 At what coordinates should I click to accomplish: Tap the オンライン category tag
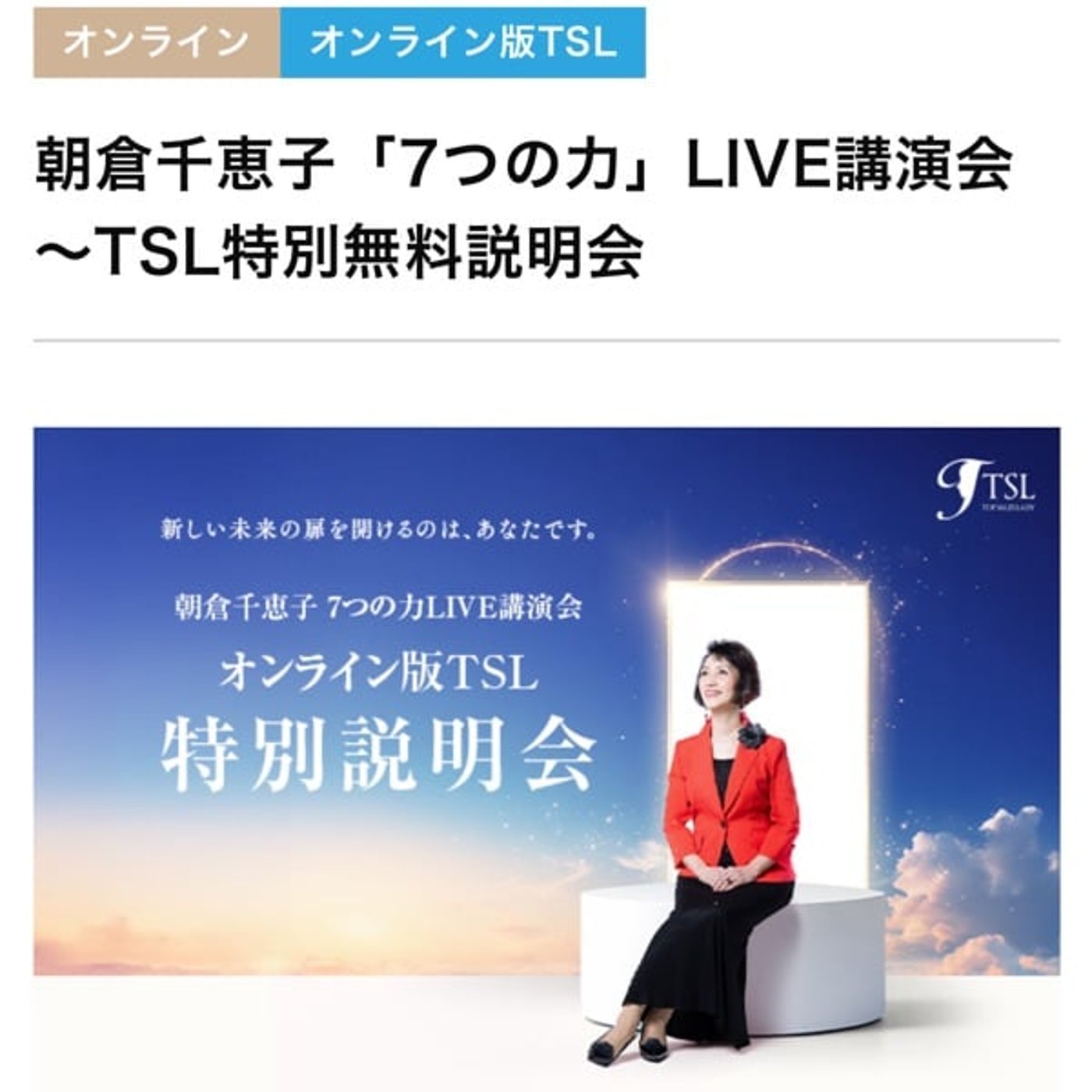click(156, 43)
